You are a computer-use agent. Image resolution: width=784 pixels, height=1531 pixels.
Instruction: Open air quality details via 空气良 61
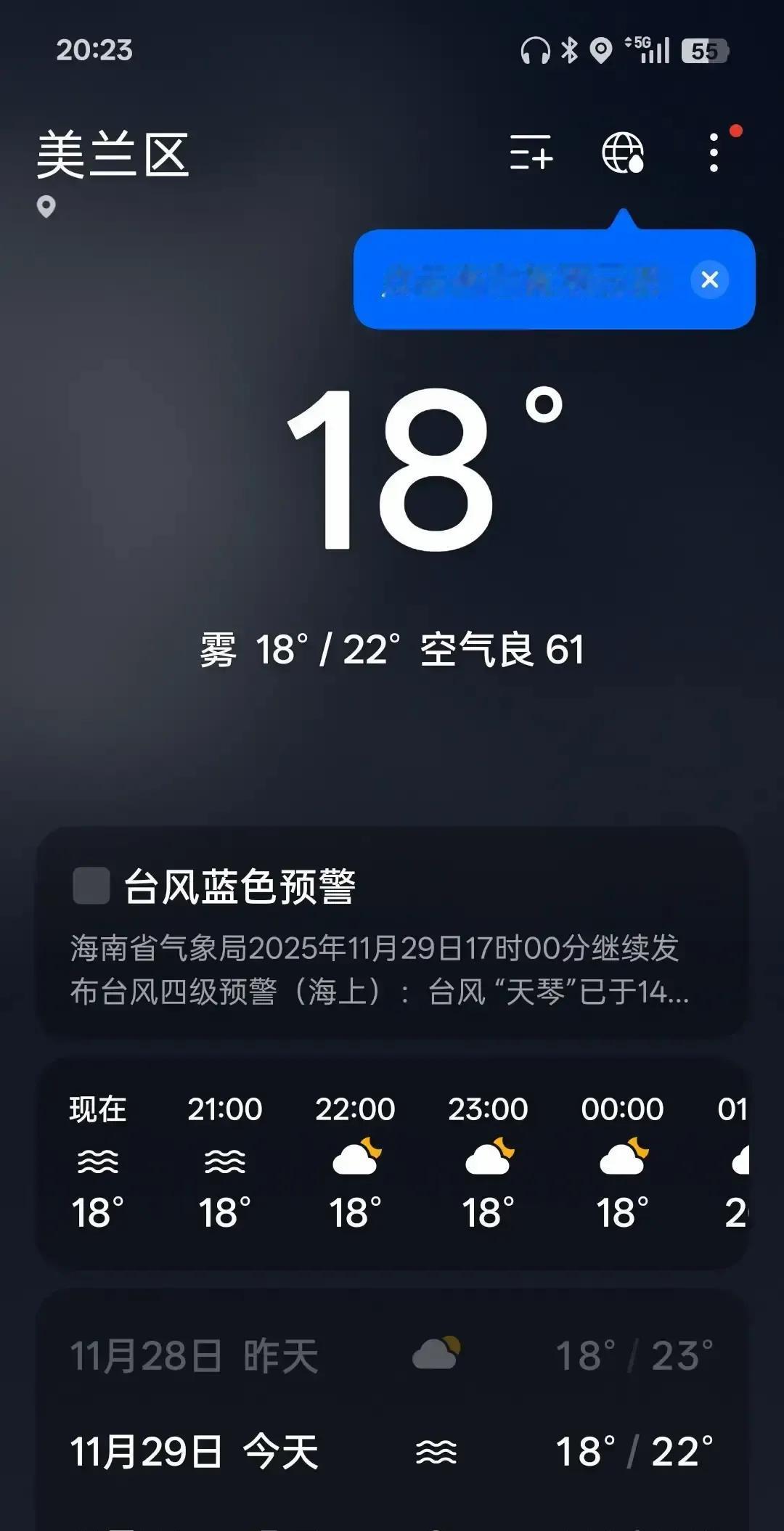pyautogui.click(x=502, y=651)
